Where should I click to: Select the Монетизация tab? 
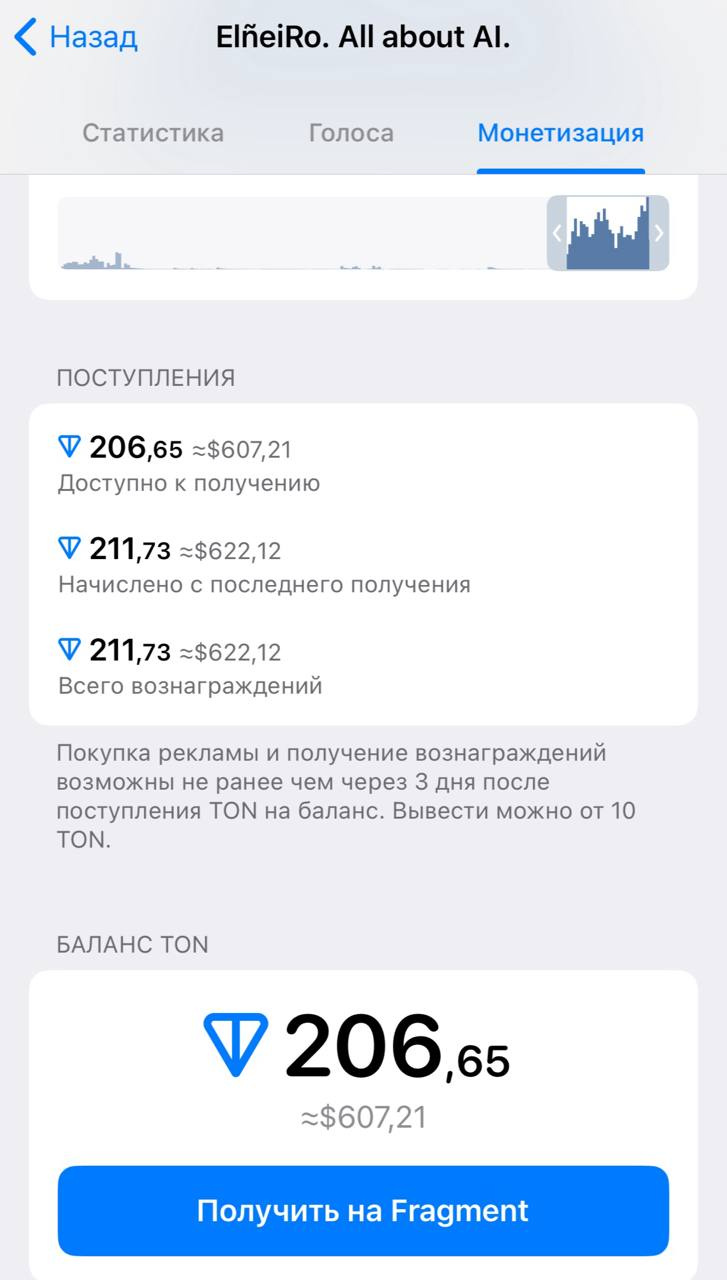(x=560, y=133)
